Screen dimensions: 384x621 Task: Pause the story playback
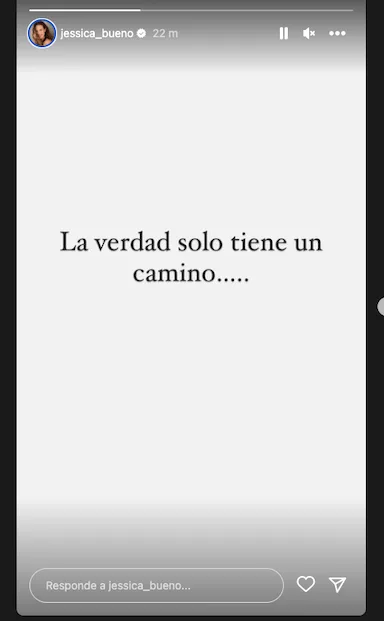(284, 33)
